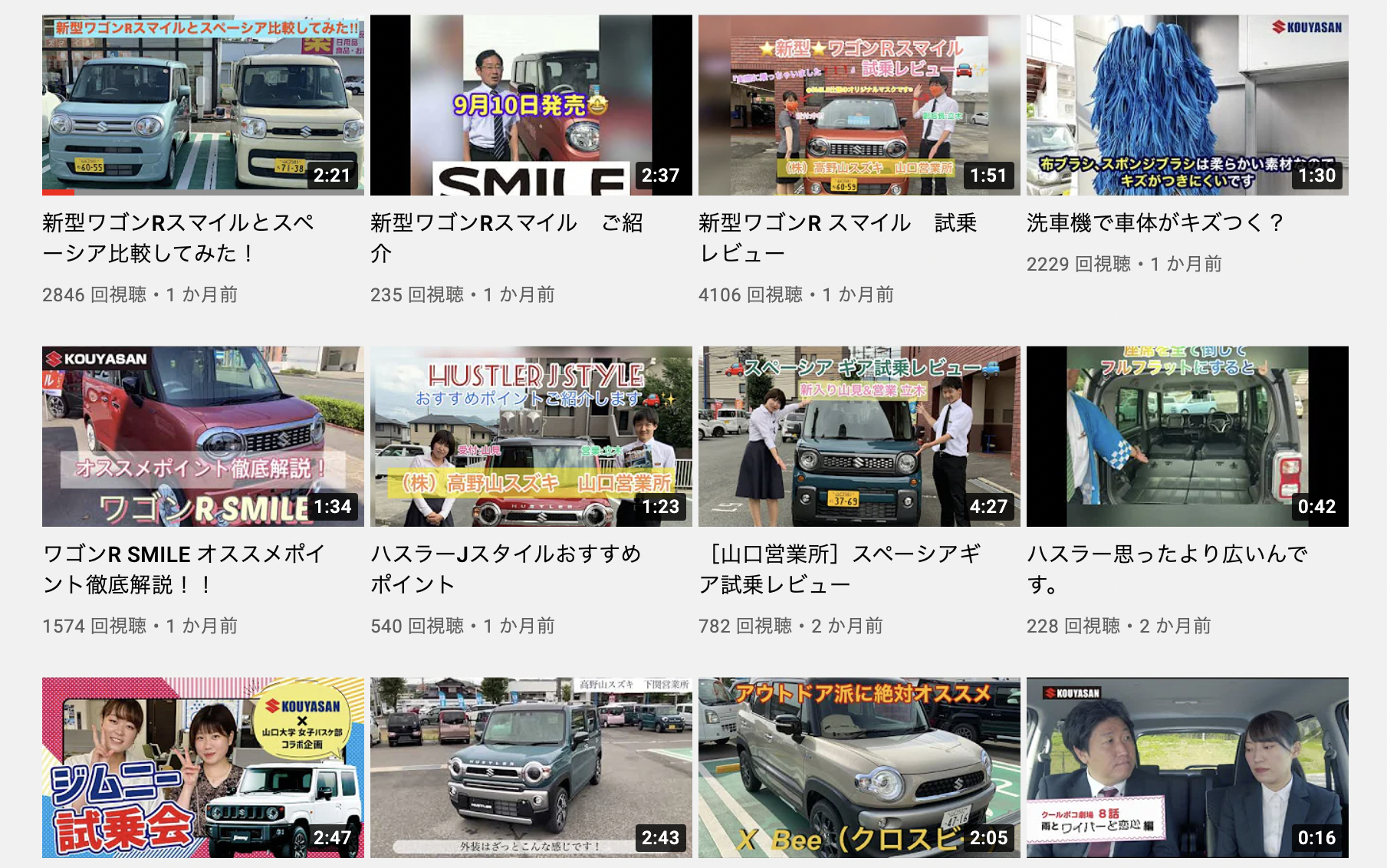Watch ハスラー思ったより広いんです video
Viewport: 1387px width, 868px height.
tap(1187, 436)
